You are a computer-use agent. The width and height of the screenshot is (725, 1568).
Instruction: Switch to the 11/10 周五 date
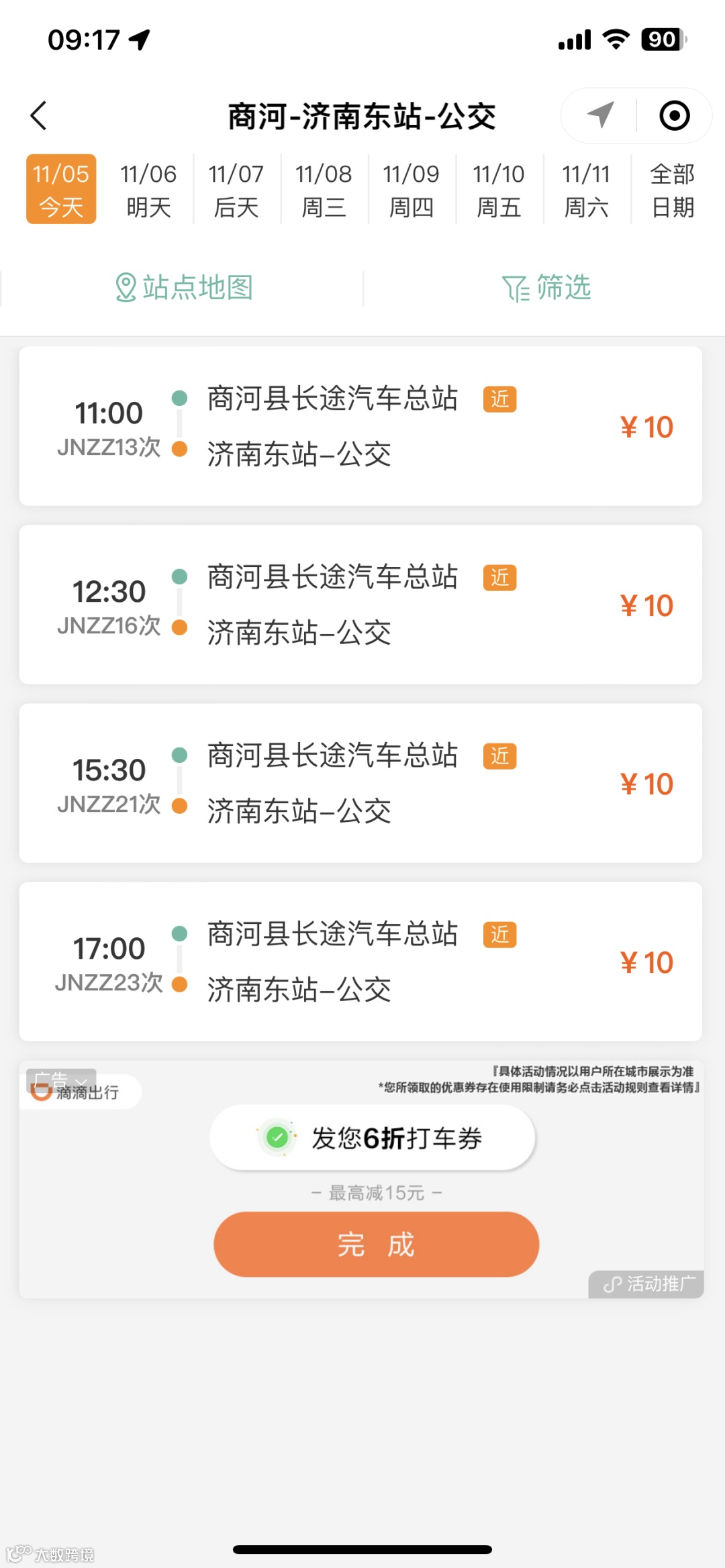click(499, 190)
